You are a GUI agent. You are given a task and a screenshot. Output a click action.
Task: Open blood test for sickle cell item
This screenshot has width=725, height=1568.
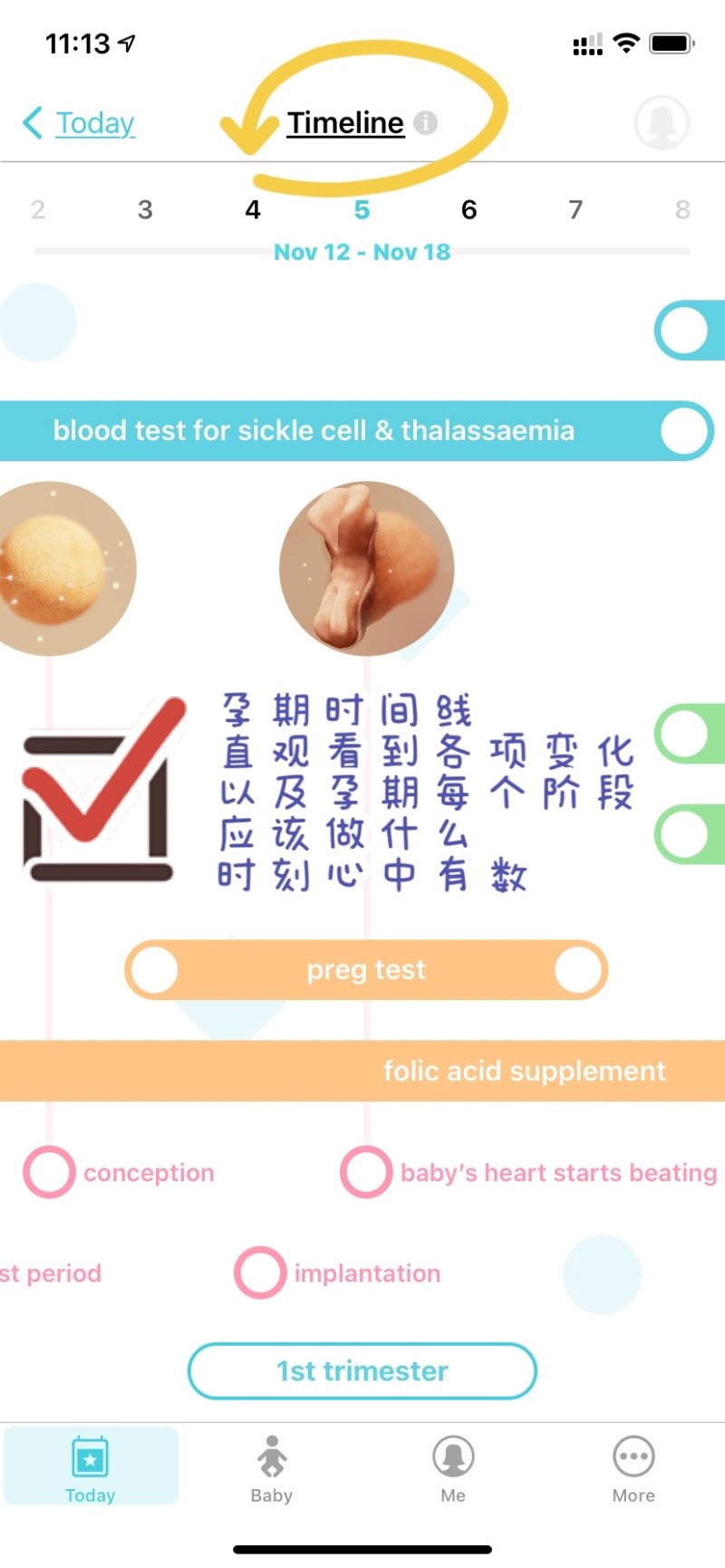coord(314,430)
